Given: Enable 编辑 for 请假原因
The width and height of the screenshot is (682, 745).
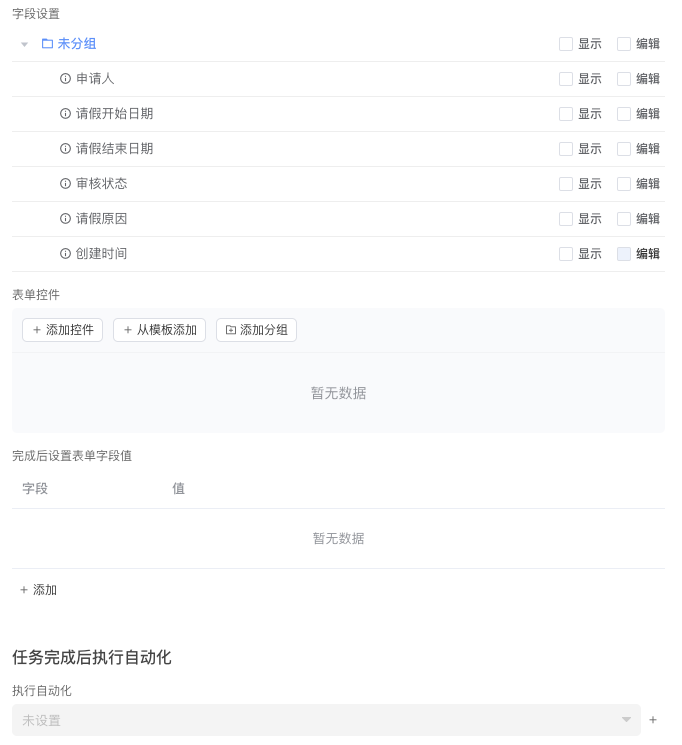Looking at the screenshot, I should click(624, 219).
